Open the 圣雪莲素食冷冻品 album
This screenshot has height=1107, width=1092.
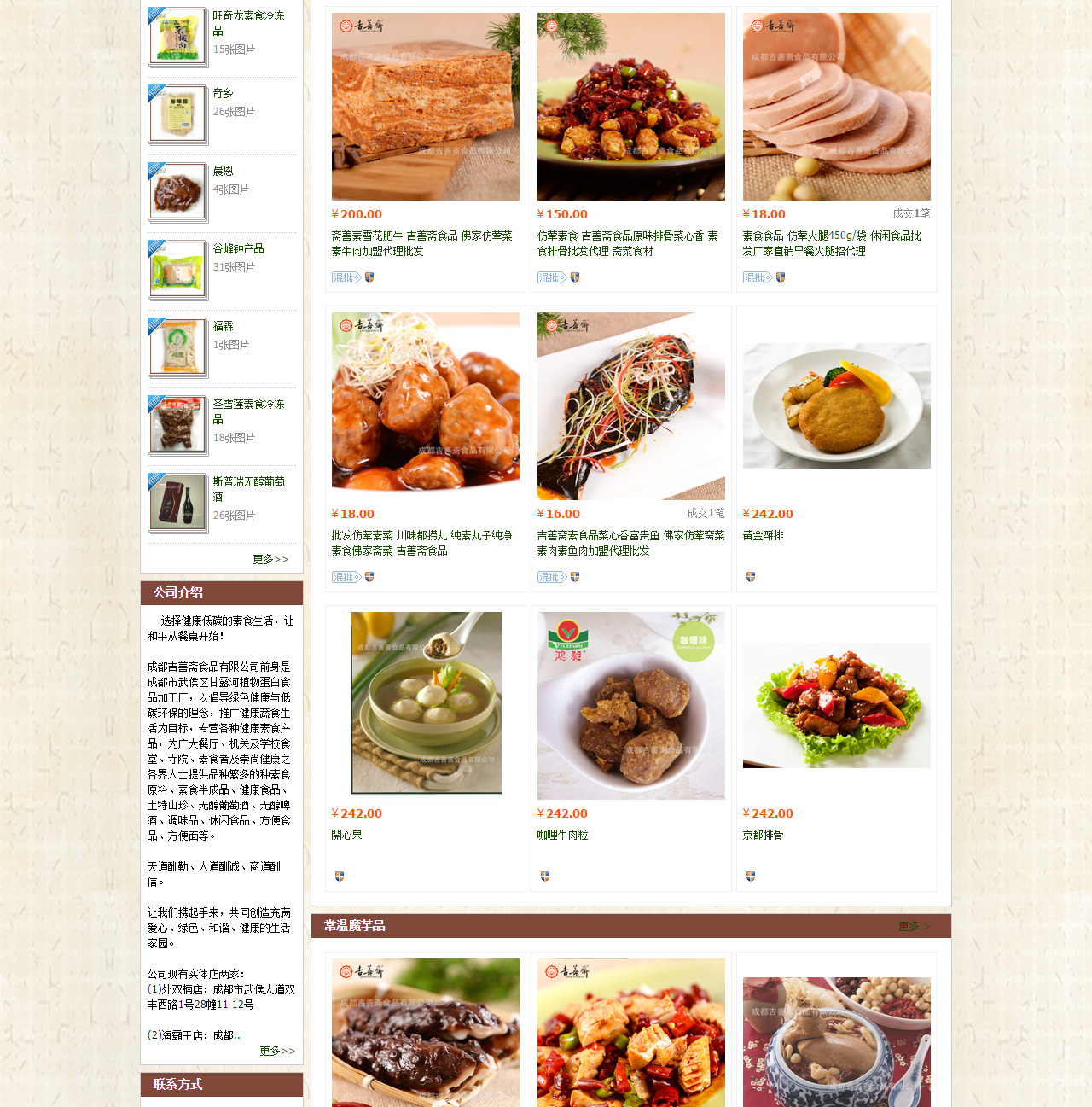tap(248, 411)
